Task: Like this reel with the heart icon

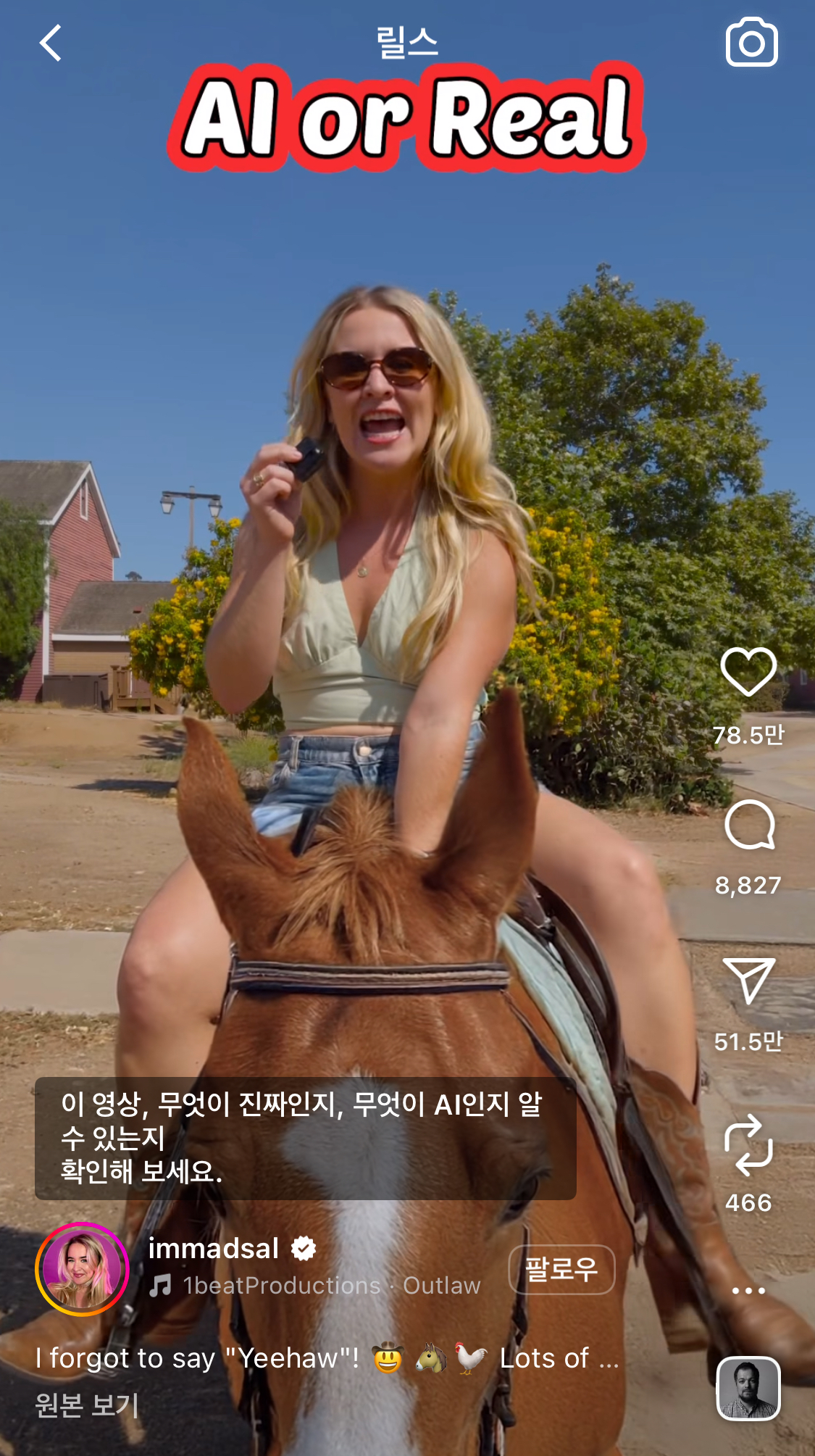Action: (748, 671)
